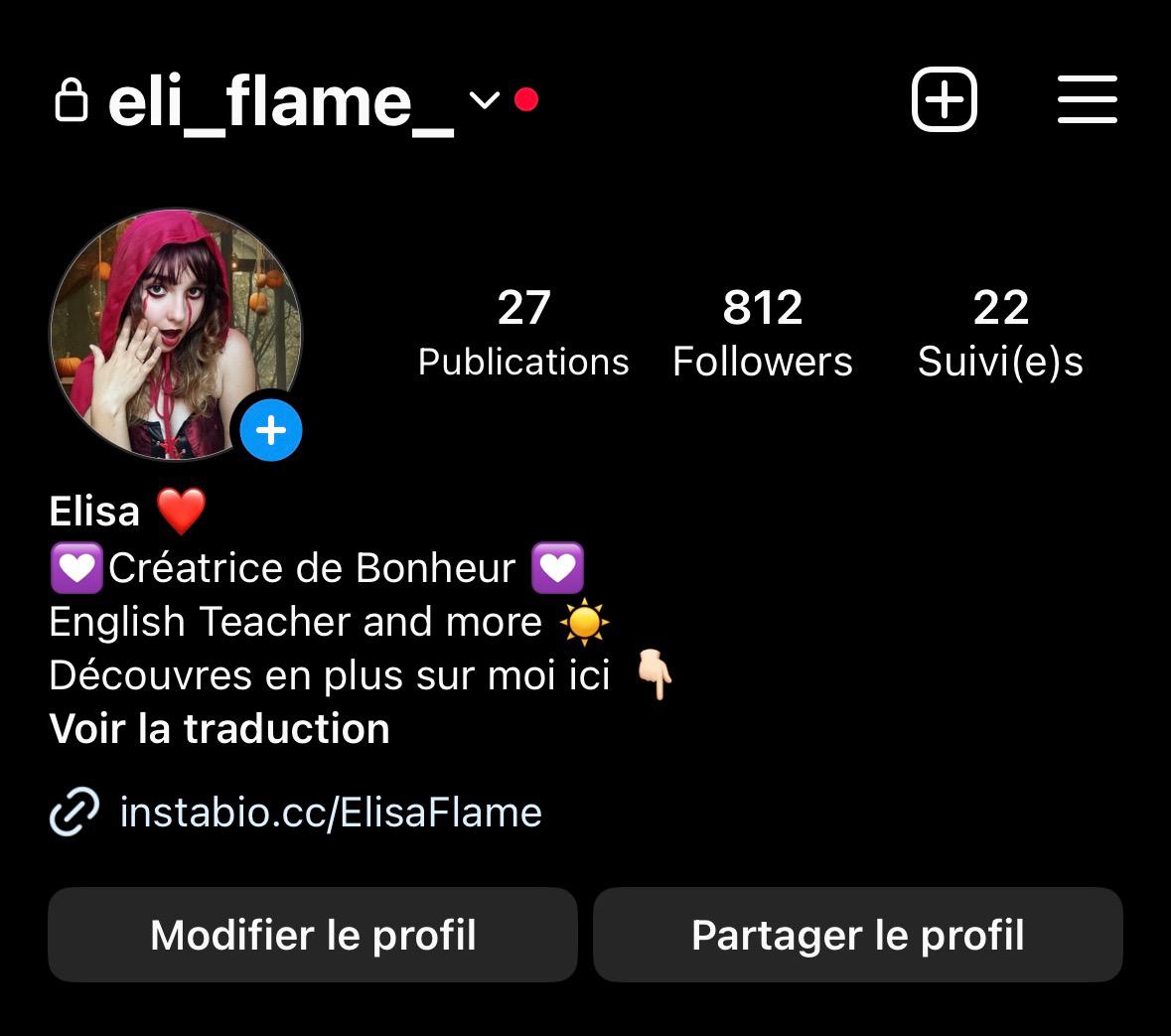Tap Voir la traduction
The width and height of the screenshot is (1171, 1036).
220,729
